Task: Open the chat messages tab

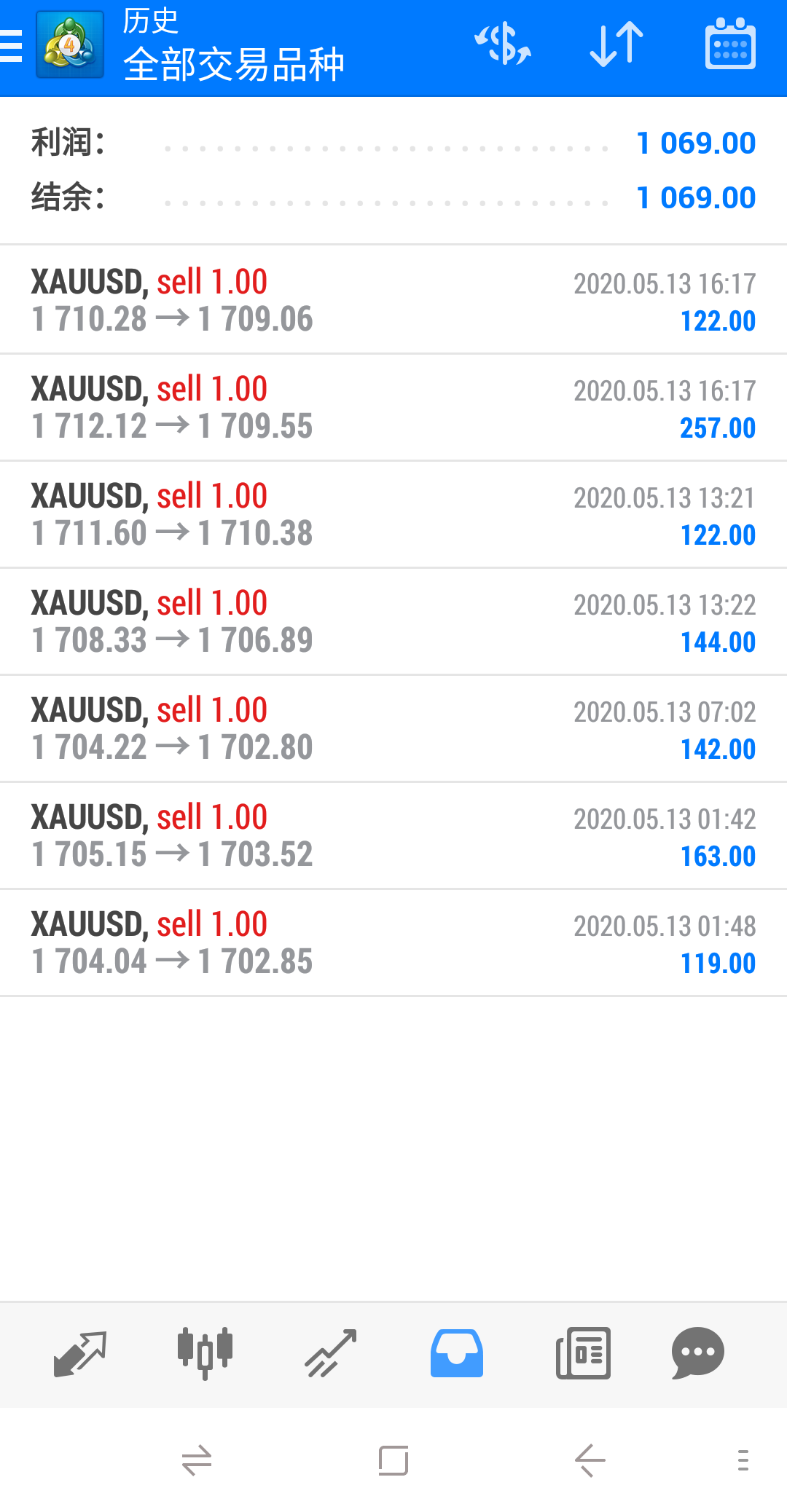Action: point(697,1354)
